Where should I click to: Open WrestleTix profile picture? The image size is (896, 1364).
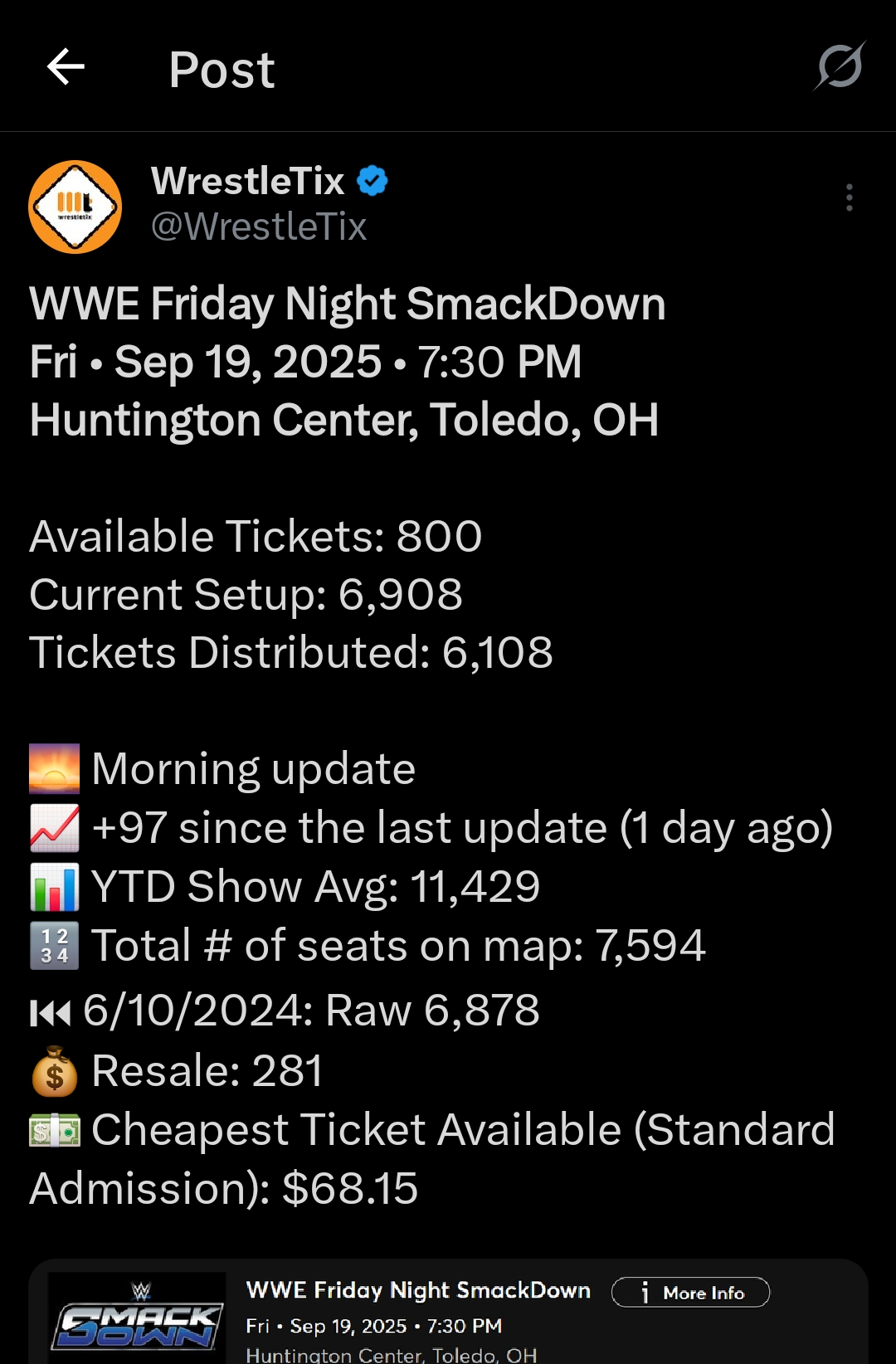pos(75,207)
